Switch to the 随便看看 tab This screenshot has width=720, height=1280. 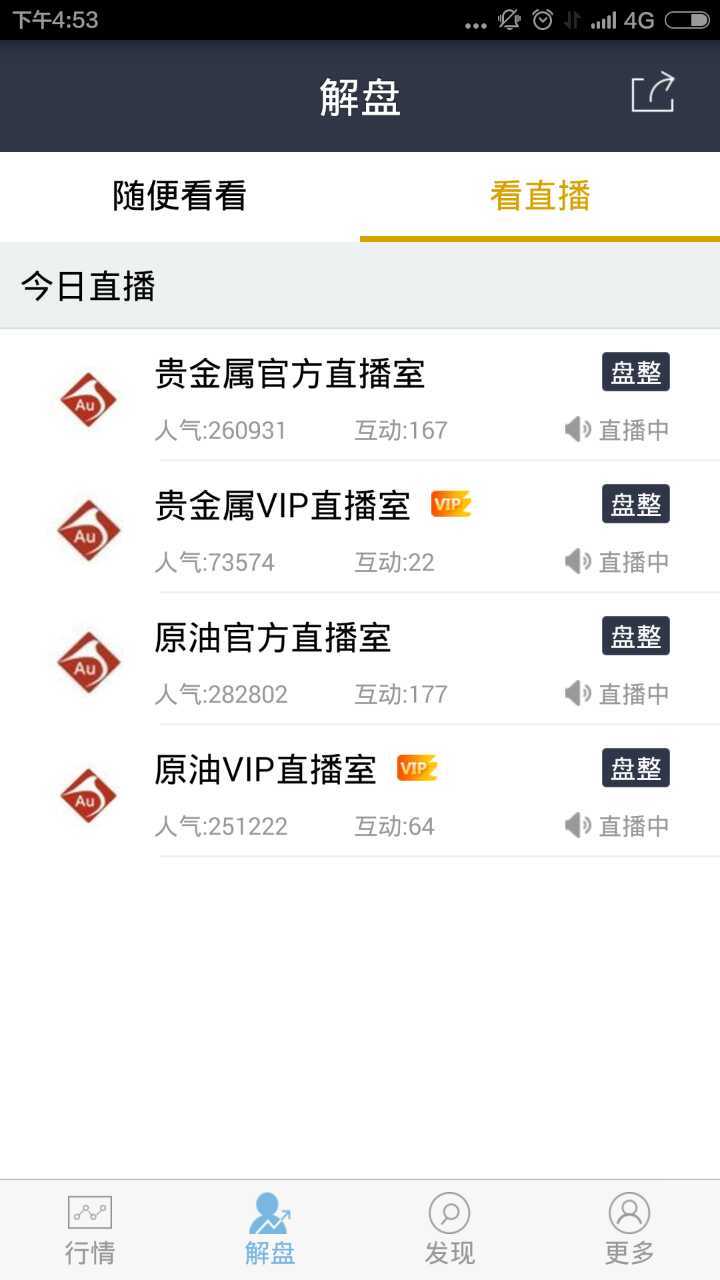tap(180, 196)
